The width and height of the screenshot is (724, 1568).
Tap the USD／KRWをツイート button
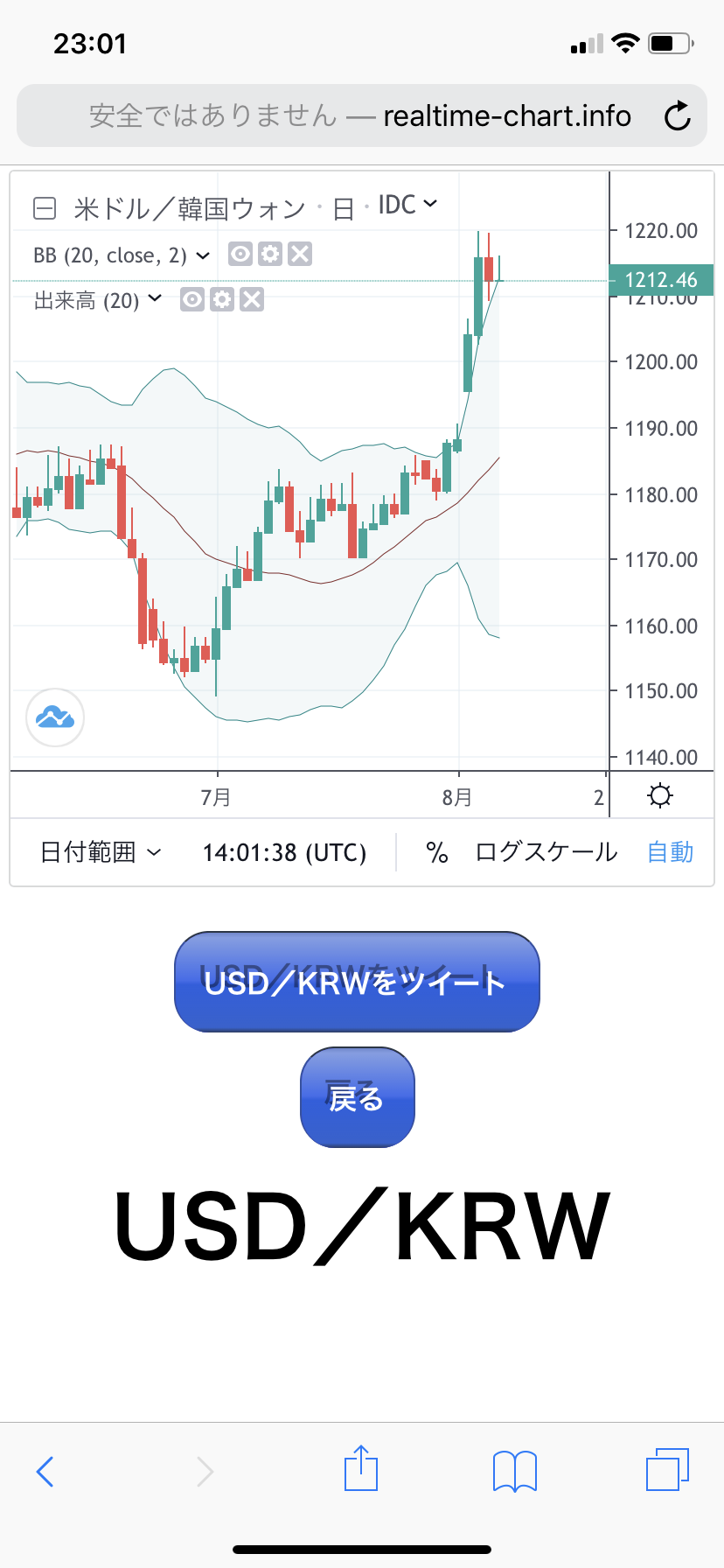pos(357,982)
